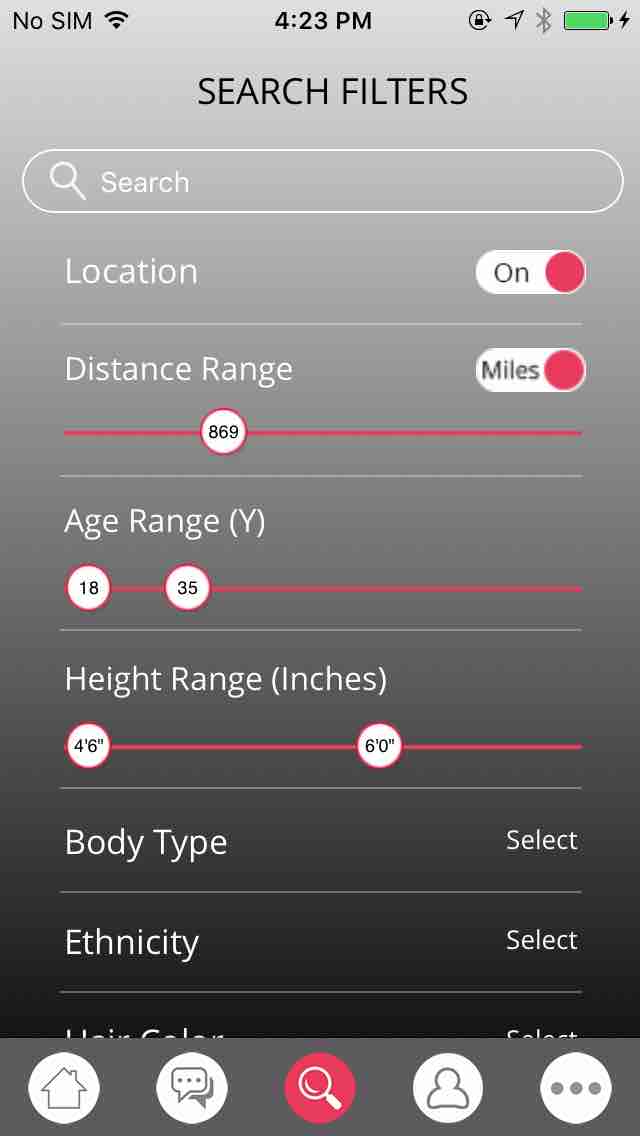Switch the Miles distance unit toggle

pyautogui.click(x=530, y=370)
